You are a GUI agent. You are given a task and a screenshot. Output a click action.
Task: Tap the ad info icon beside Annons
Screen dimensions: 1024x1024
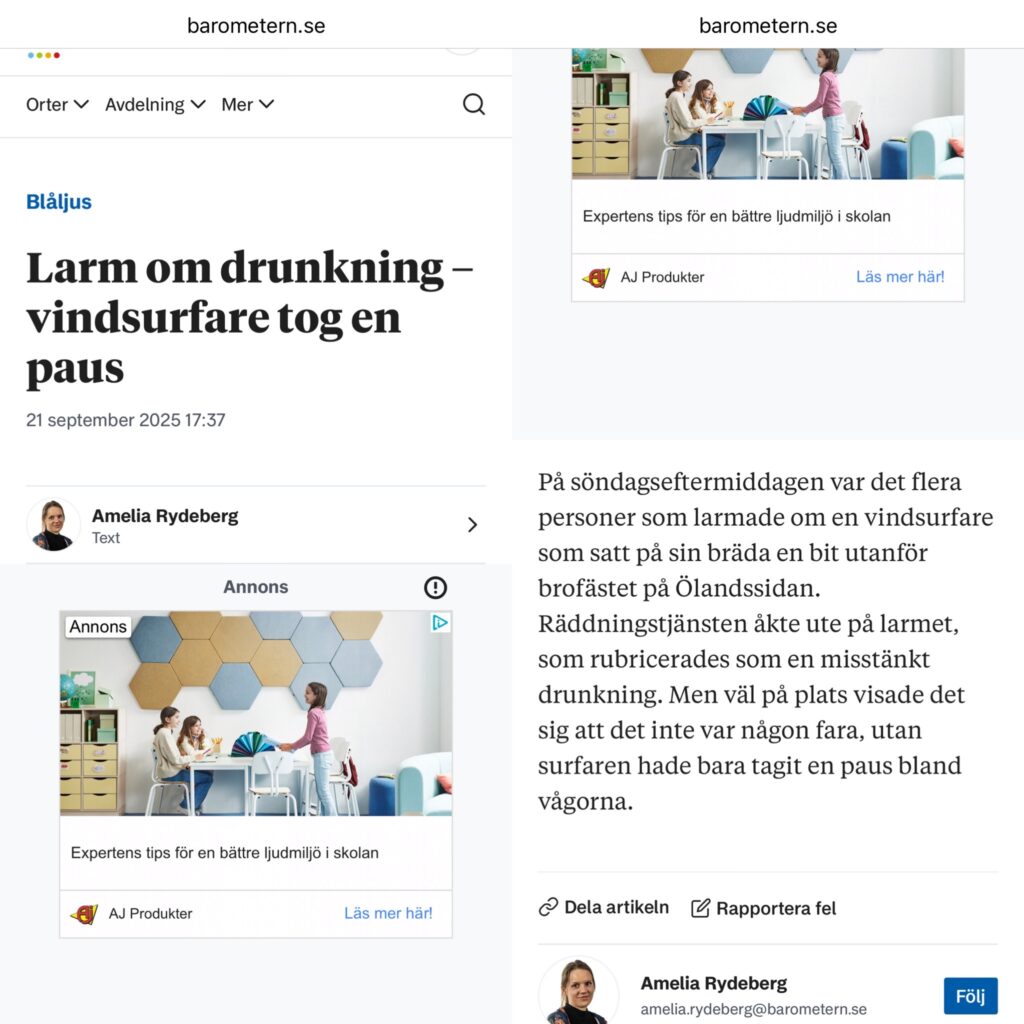point(435,587)
